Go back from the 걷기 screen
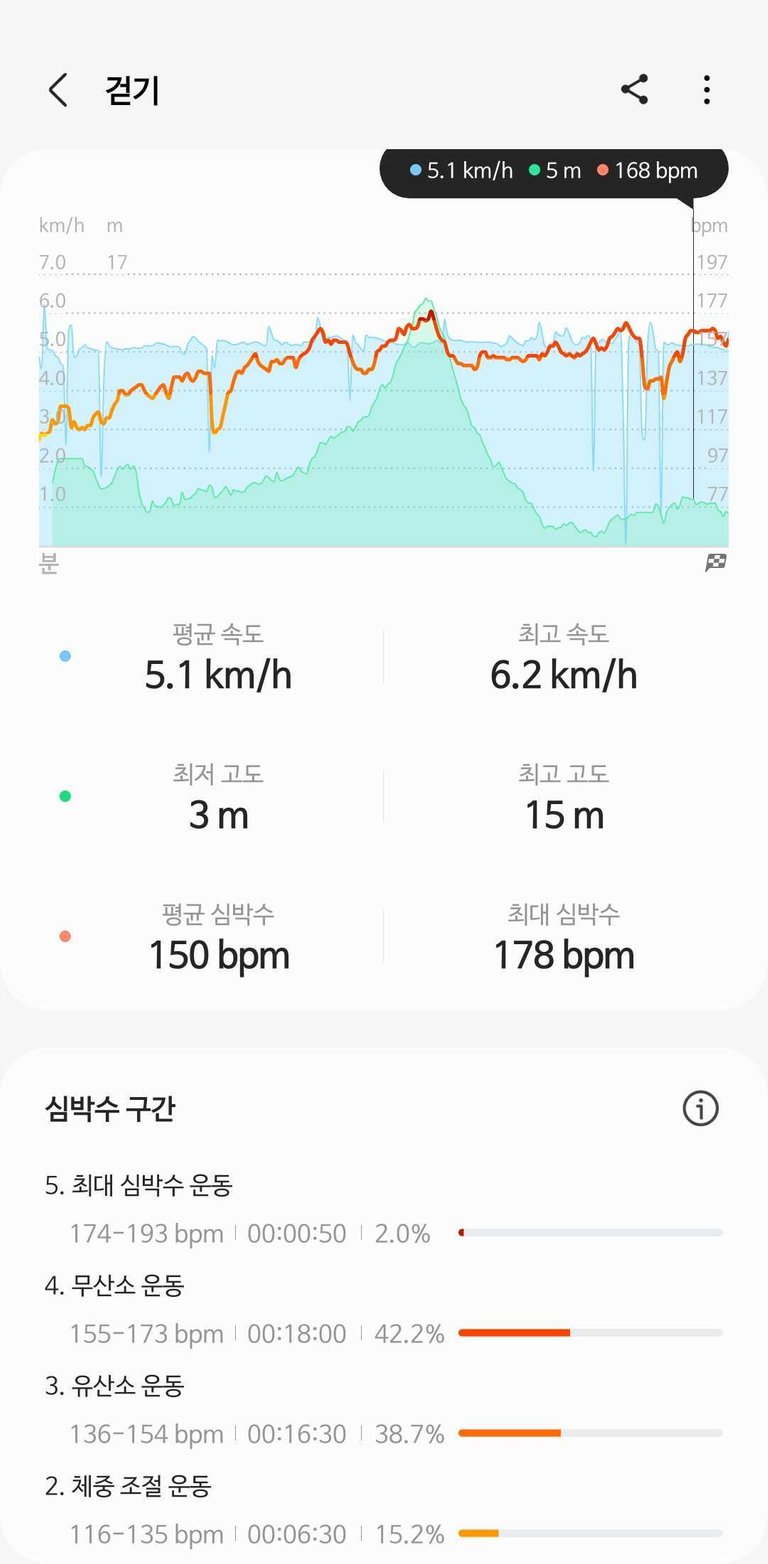 coord(58,90)
